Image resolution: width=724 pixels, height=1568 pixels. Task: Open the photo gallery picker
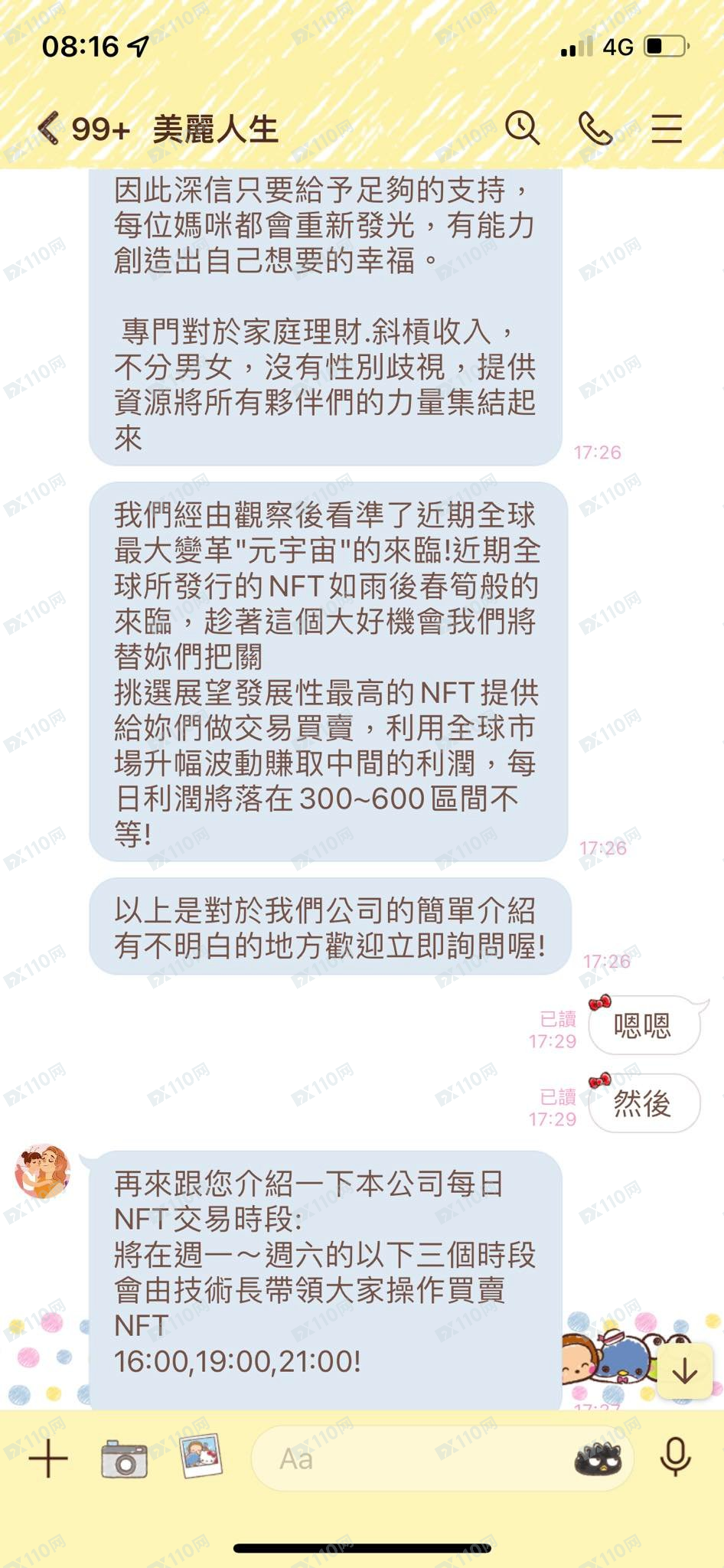click(201, 1455)
